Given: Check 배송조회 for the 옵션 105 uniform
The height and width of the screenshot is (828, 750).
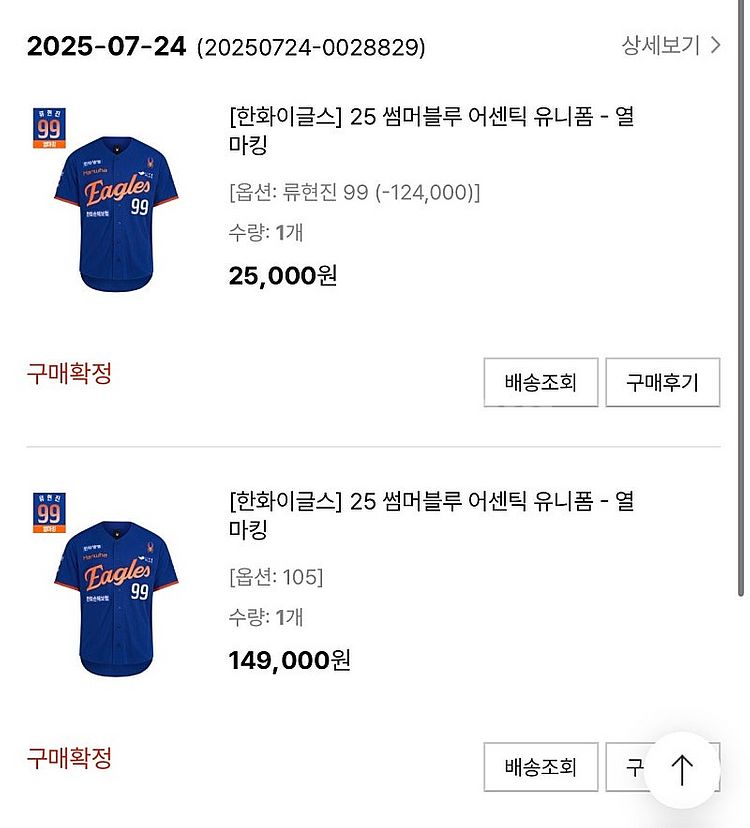Looking at the screenshot, I should 541,767.
